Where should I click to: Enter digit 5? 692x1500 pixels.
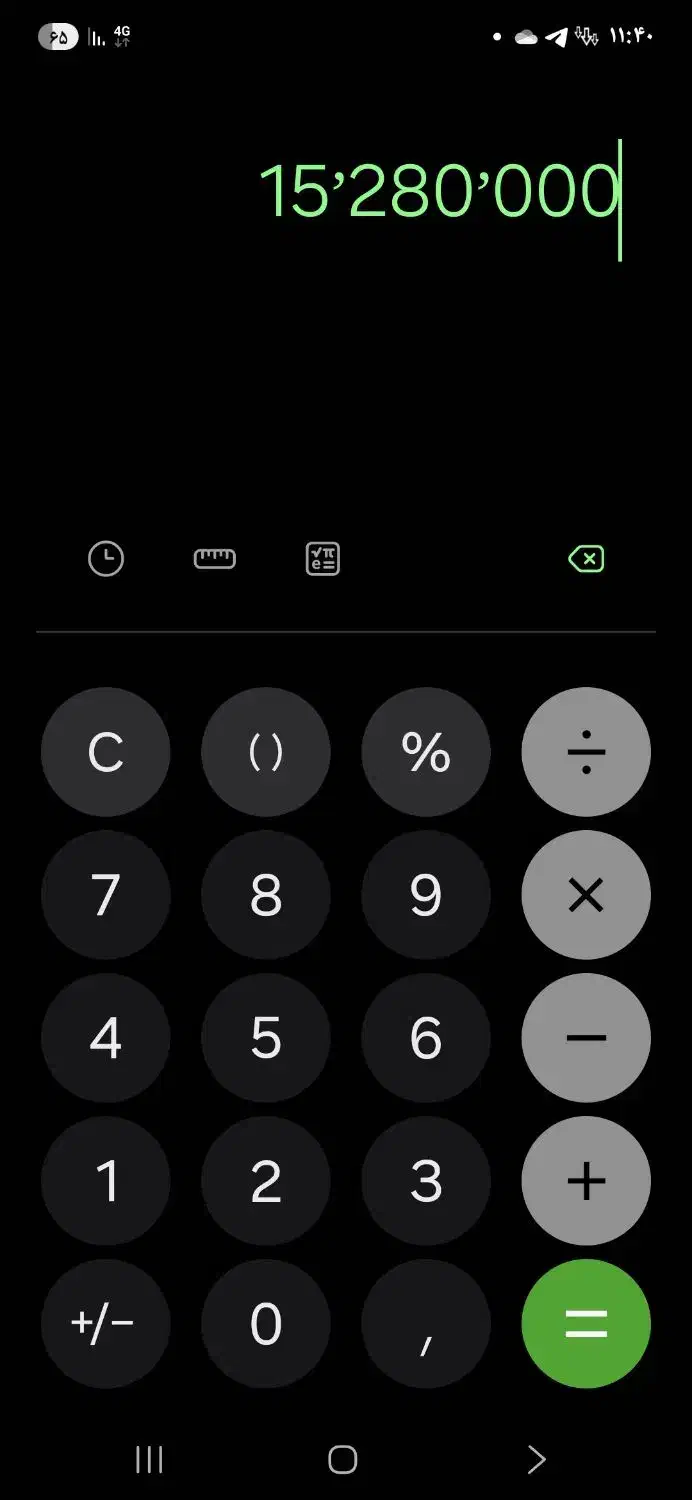tap(266, 1038)
